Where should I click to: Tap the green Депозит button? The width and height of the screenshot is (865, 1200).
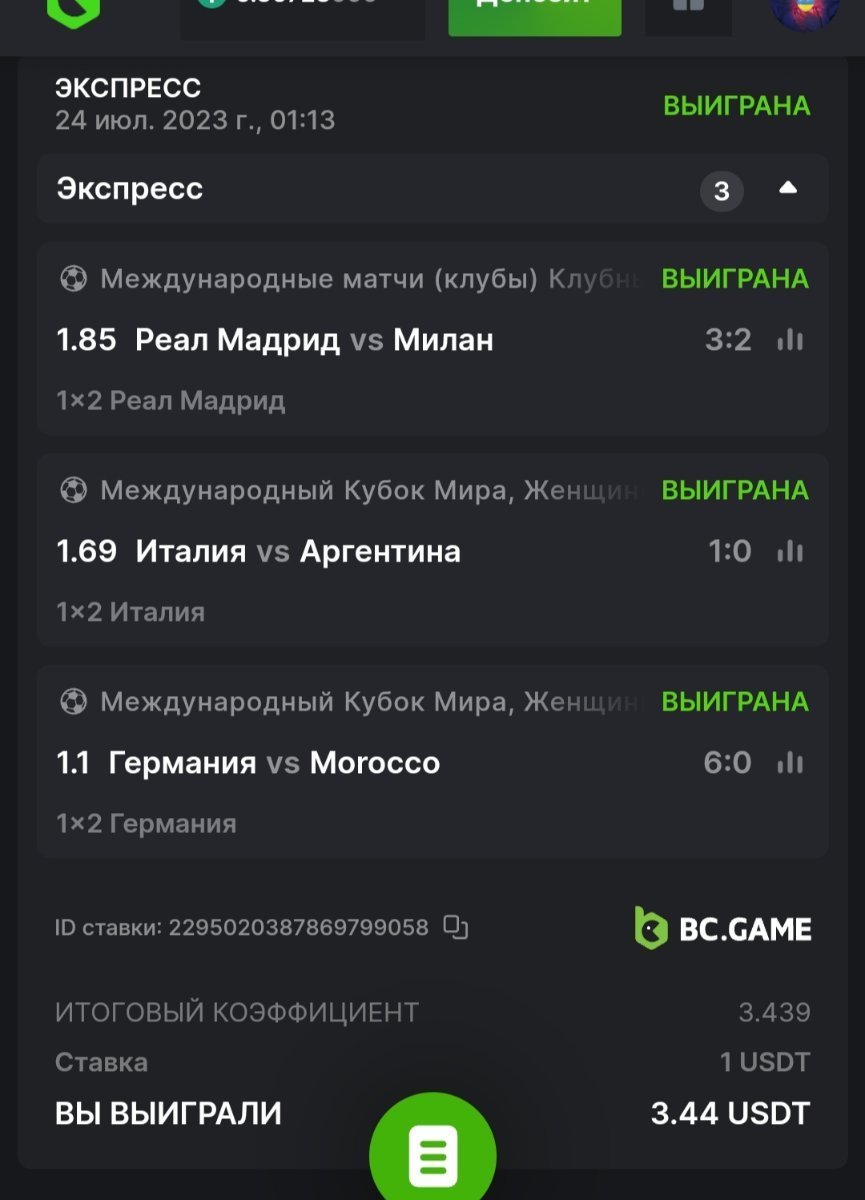click(x=534, y=12)
